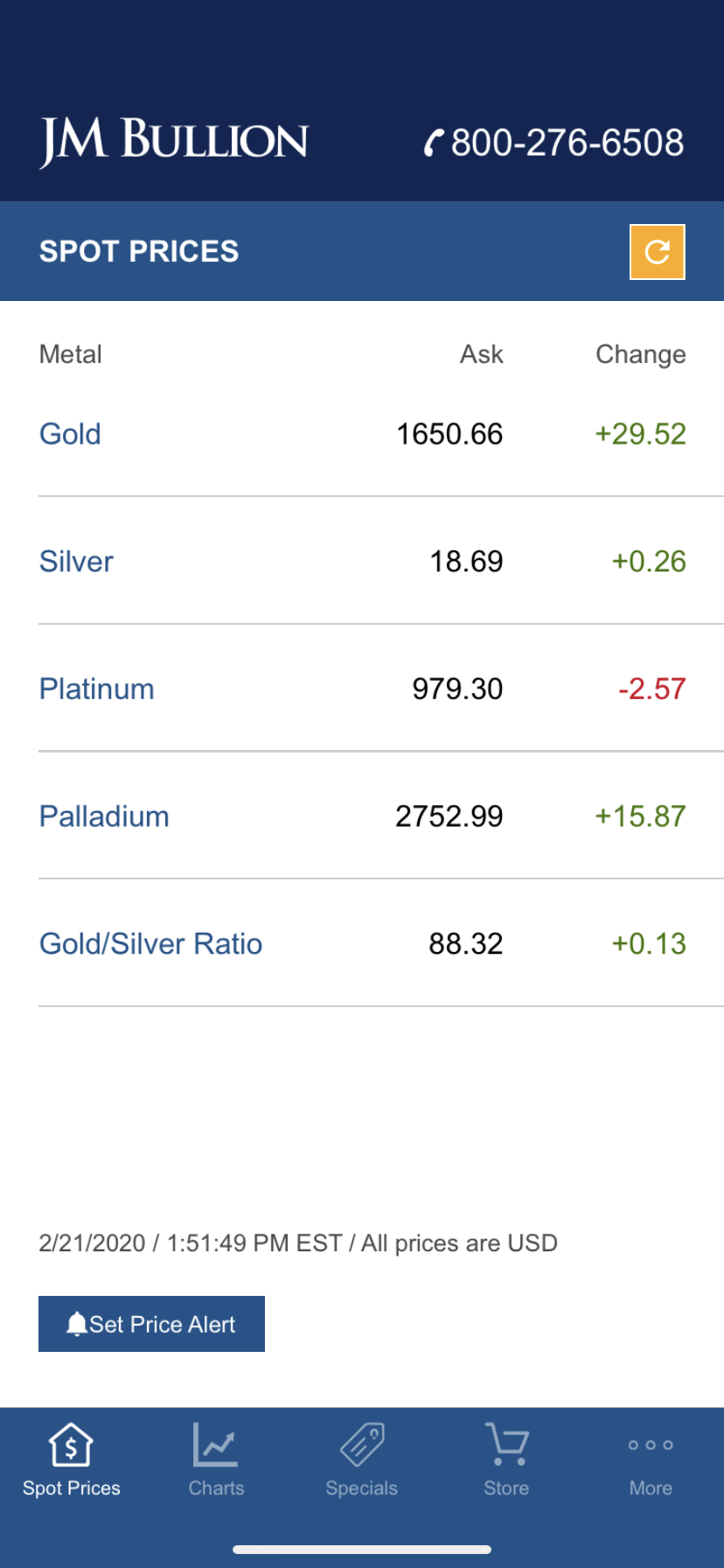The width and height of the screenshot is (724, 1568).
Task: Refresh the spot prices
Action: pyautogui.click(x=657, y=252)
